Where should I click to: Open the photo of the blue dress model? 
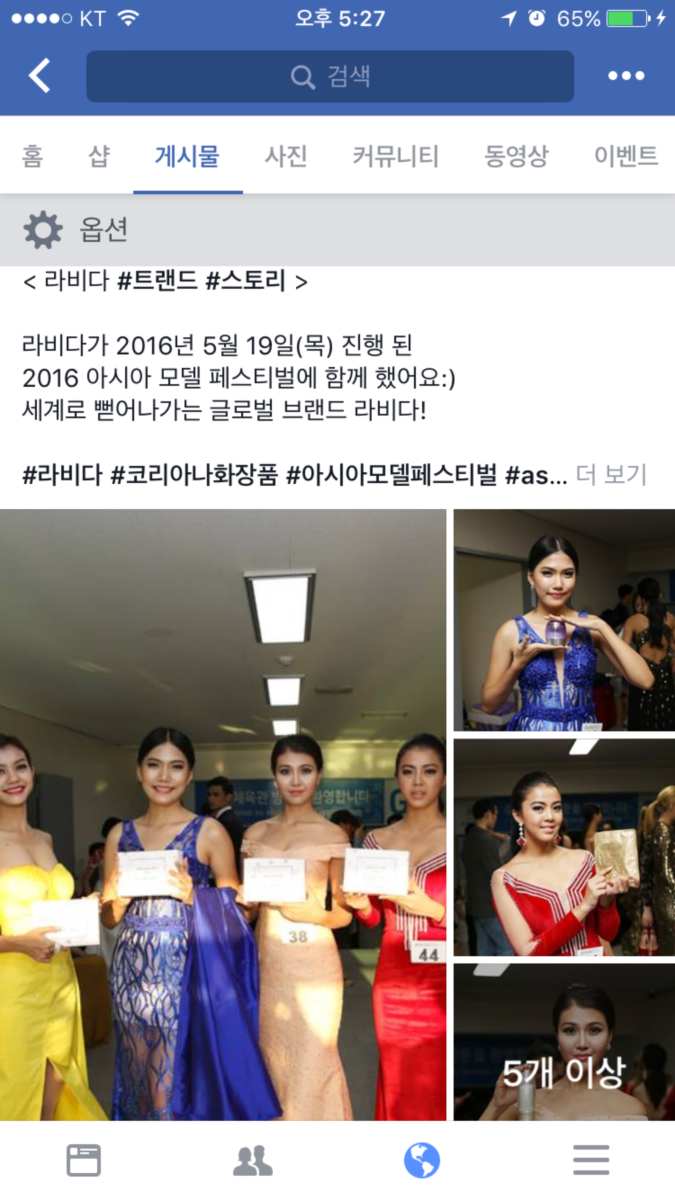(564, 620)
